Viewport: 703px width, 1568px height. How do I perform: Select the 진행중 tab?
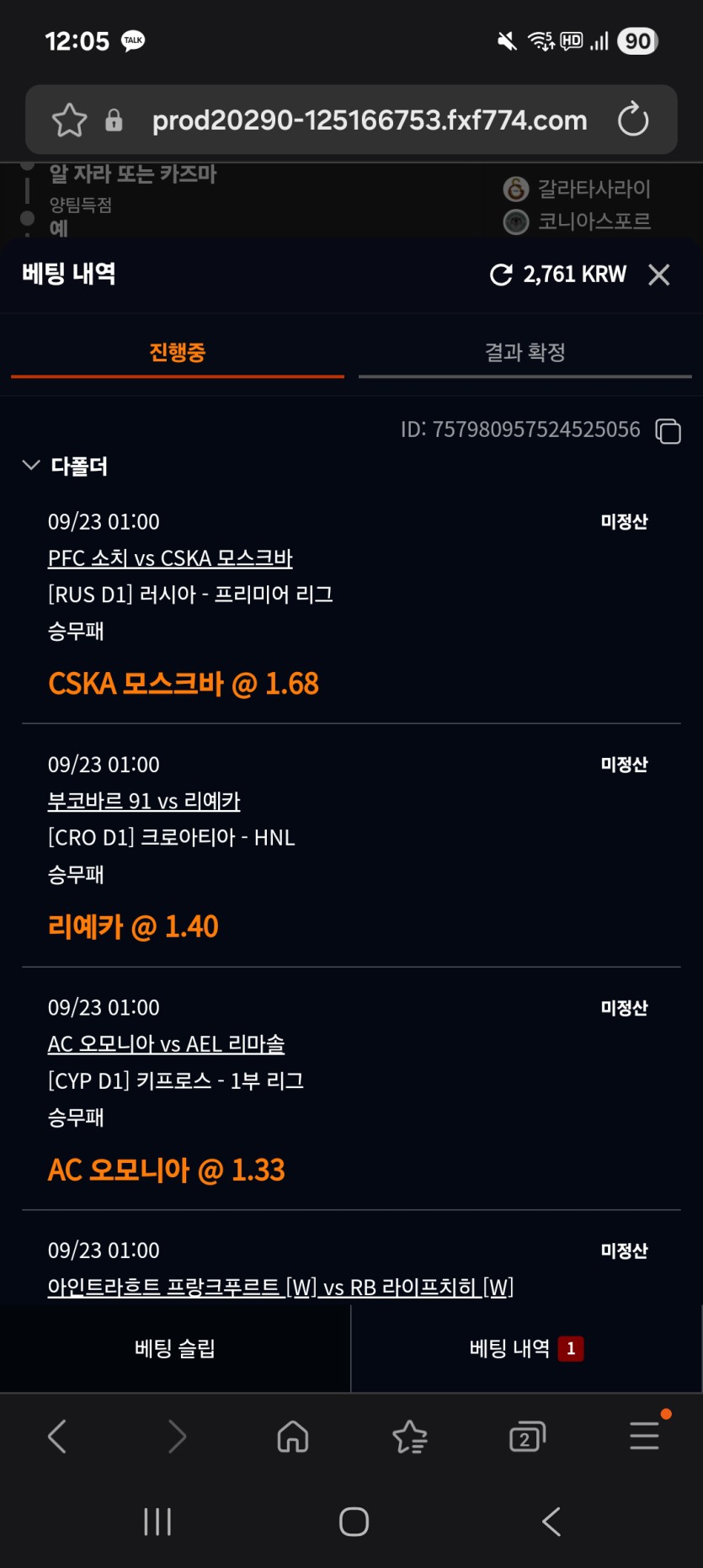(x=177, y=352)
